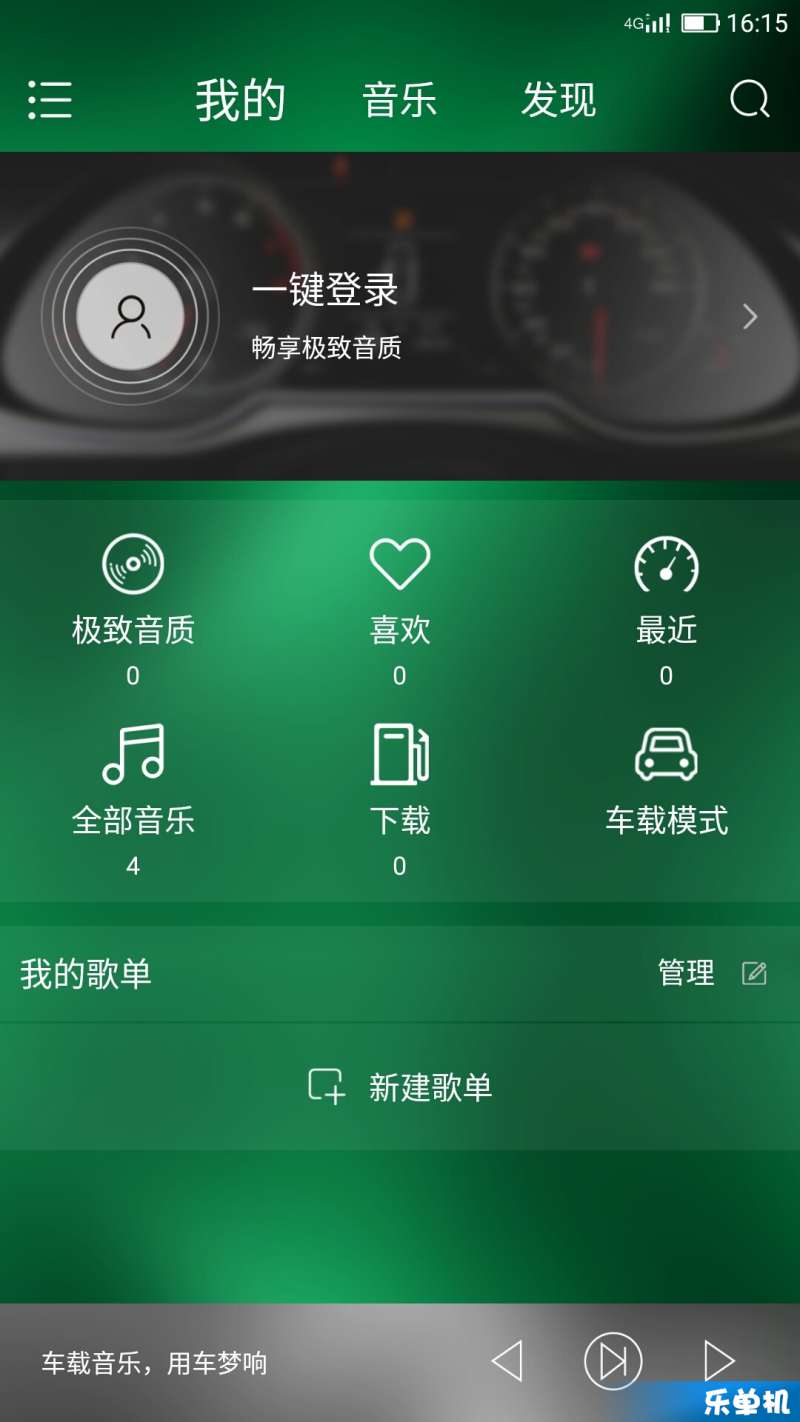This screenshot has width=800, height=1422.
Task: Create a new playlist with 新建歌单
Action: click(400, 1087)
